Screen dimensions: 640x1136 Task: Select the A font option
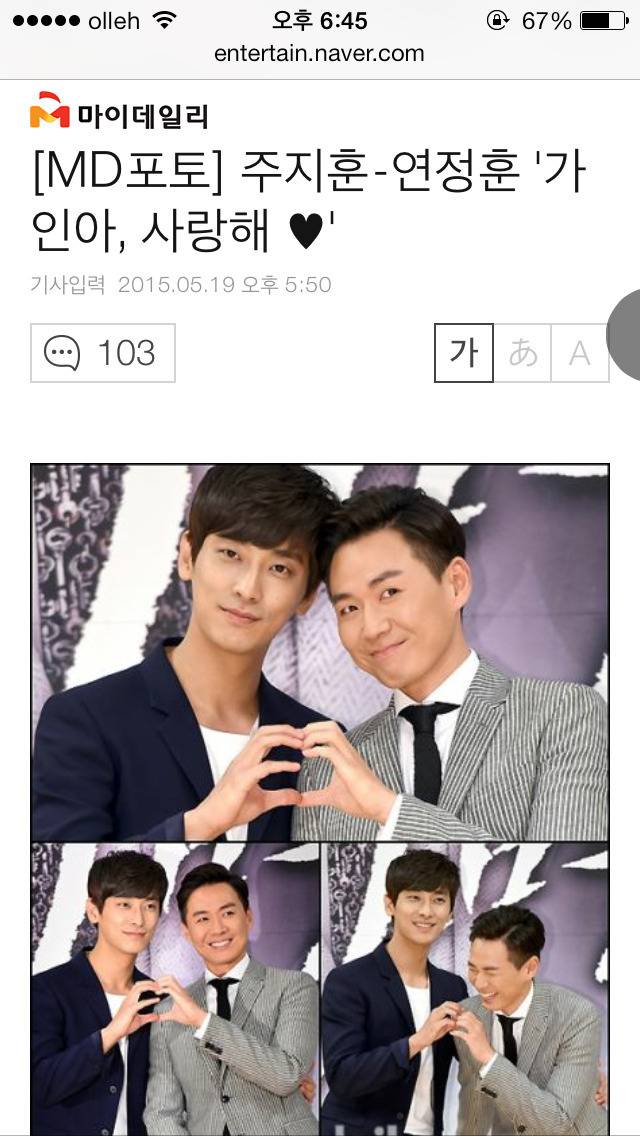click(579, 353)
